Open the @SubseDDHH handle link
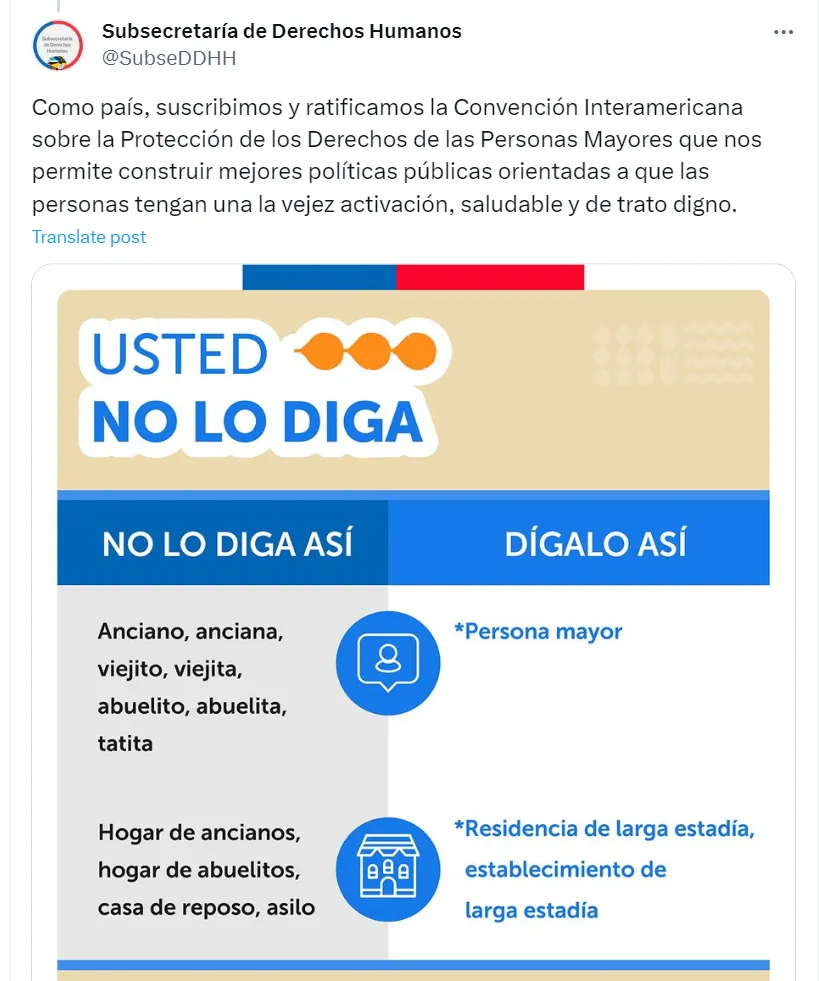 [x=168, y=58]
